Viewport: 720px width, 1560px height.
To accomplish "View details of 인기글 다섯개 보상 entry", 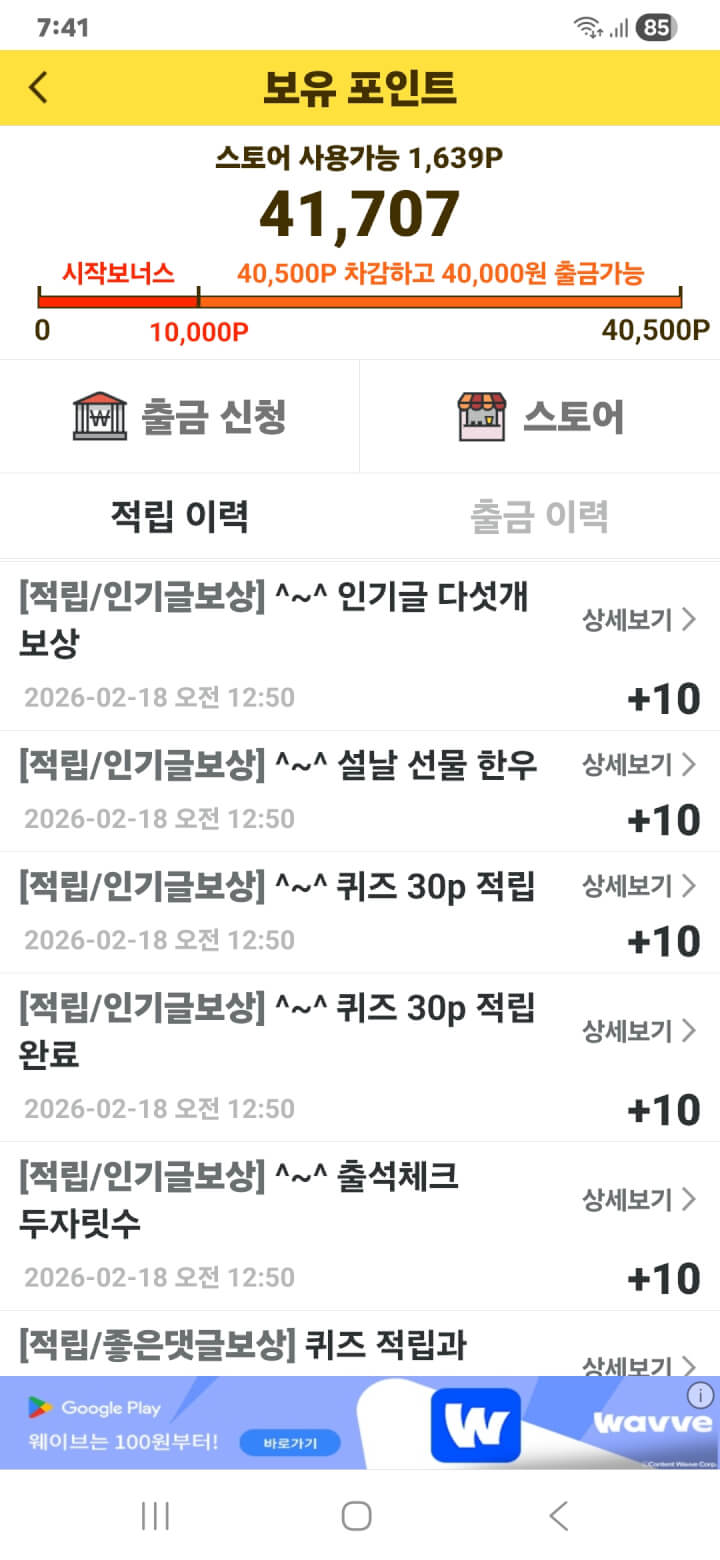I will point(639,620).
